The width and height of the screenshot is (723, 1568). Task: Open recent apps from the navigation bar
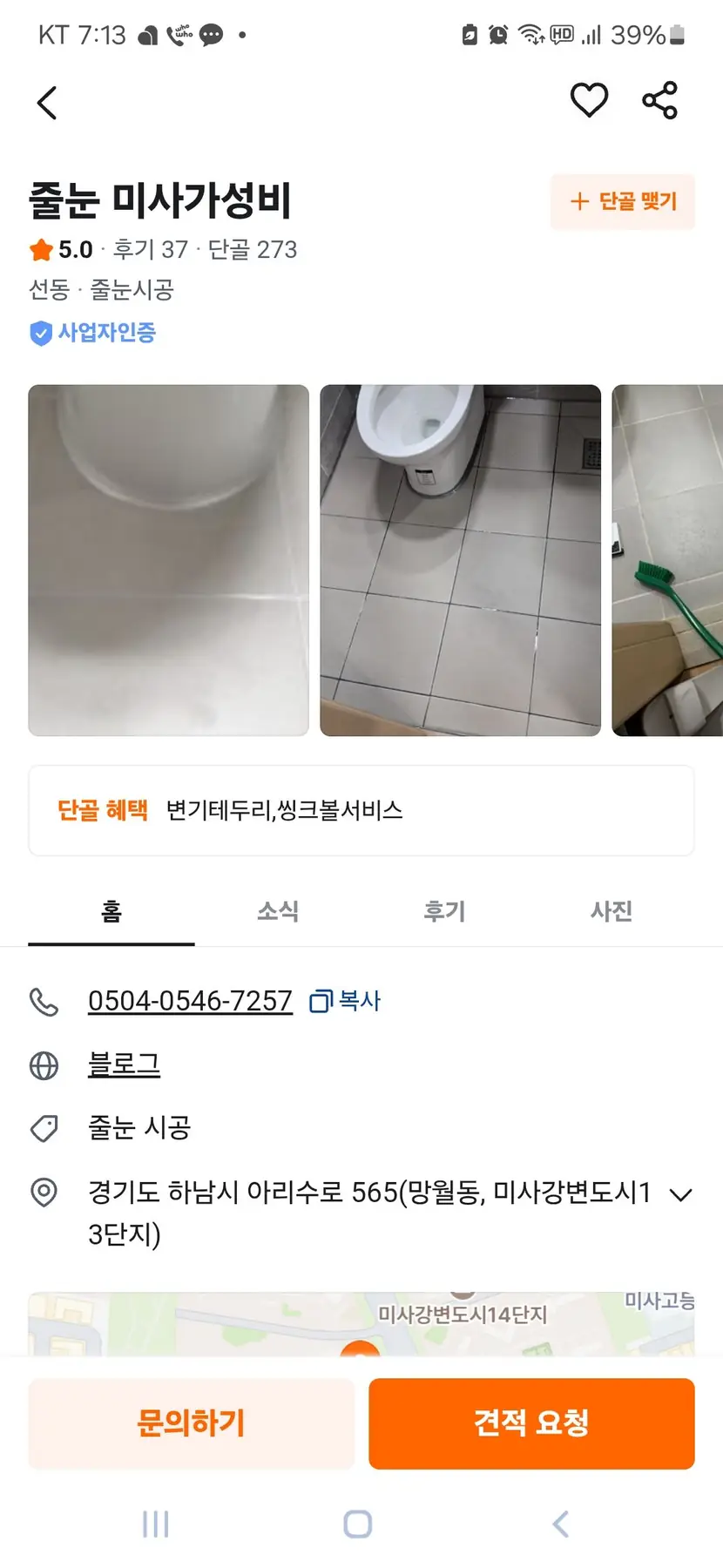155,1524
